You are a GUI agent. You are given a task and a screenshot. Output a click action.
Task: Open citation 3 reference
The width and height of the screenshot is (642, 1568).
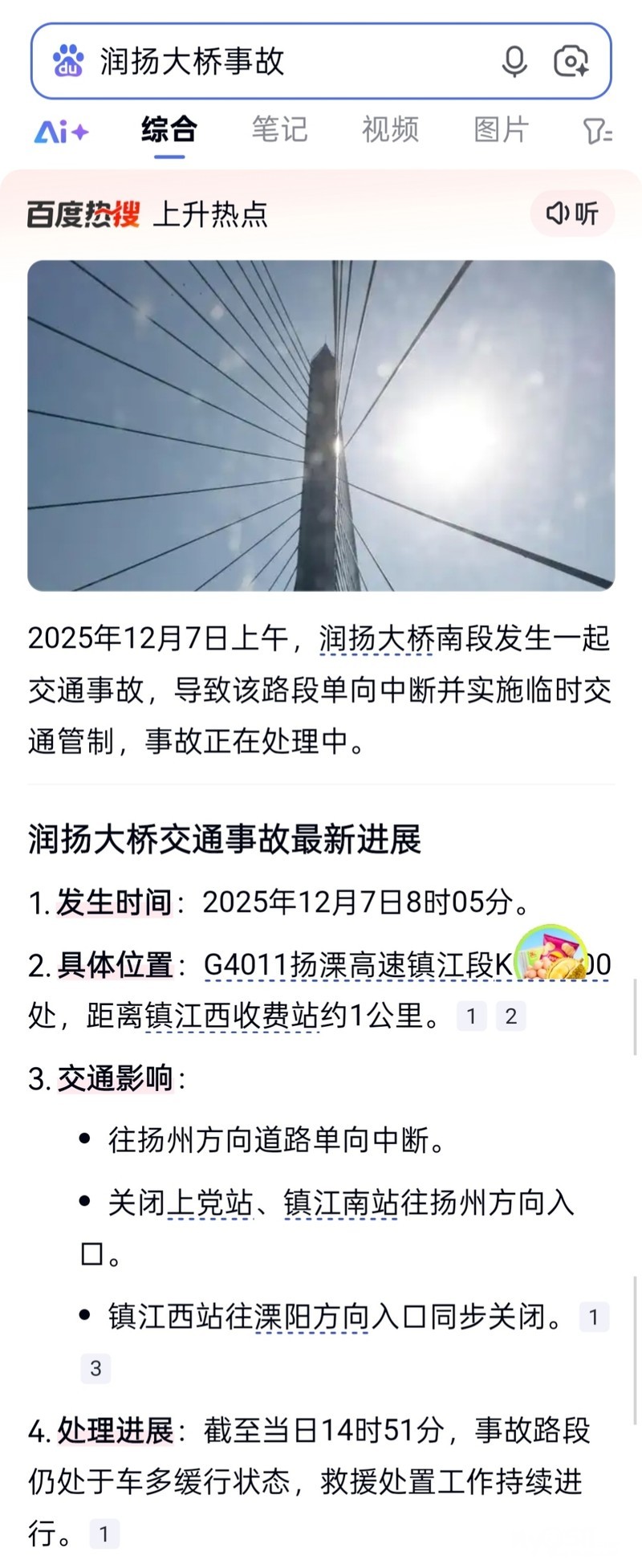click(x=95, y=1368)
